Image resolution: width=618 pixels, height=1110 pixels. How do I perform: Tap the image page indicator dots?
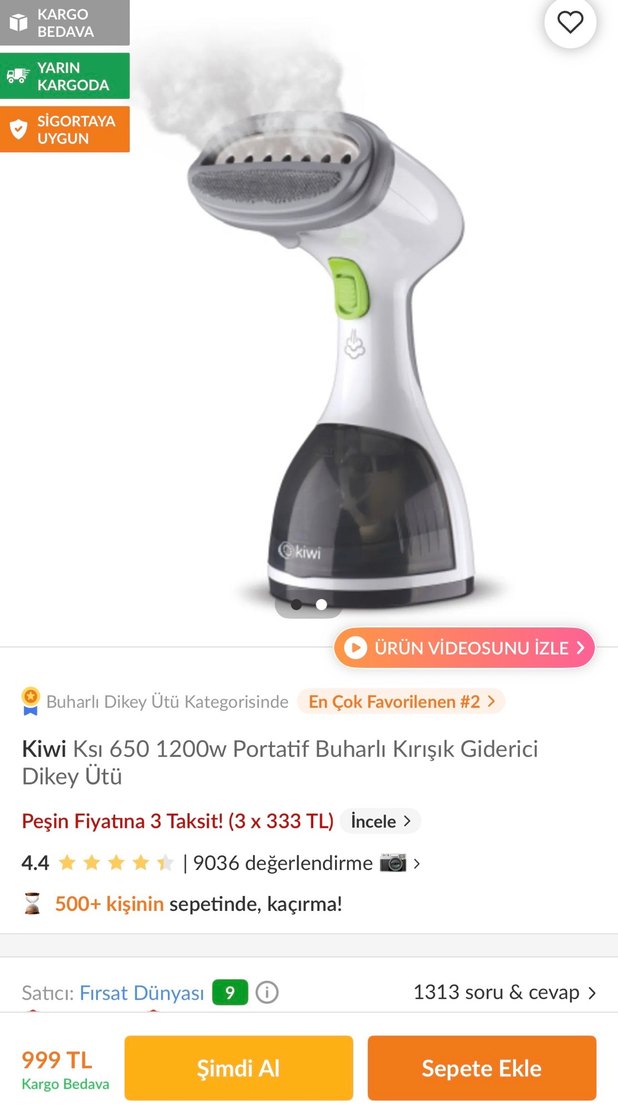click(308, 605)
